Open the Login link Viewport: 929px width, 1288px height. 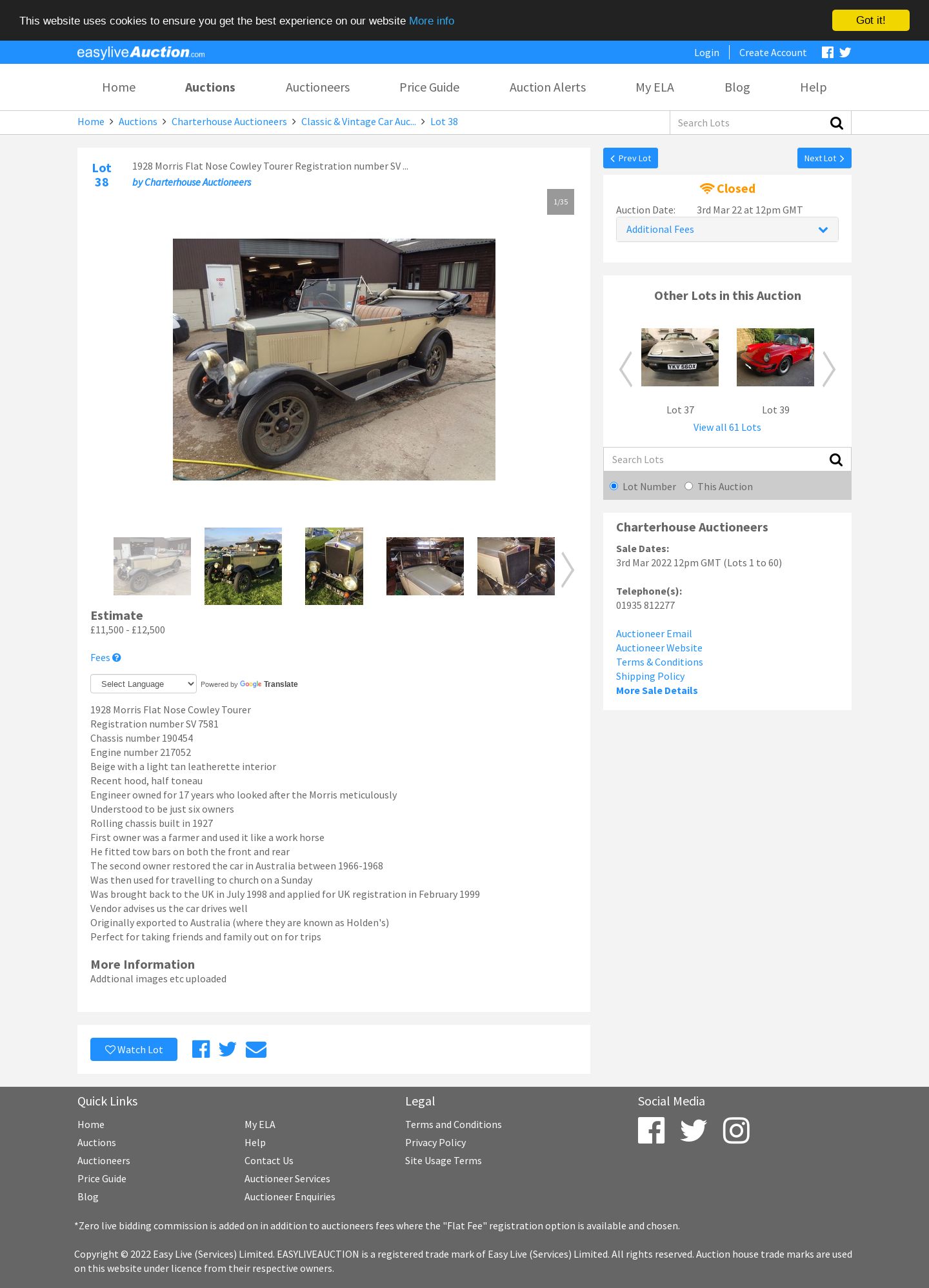706,53
